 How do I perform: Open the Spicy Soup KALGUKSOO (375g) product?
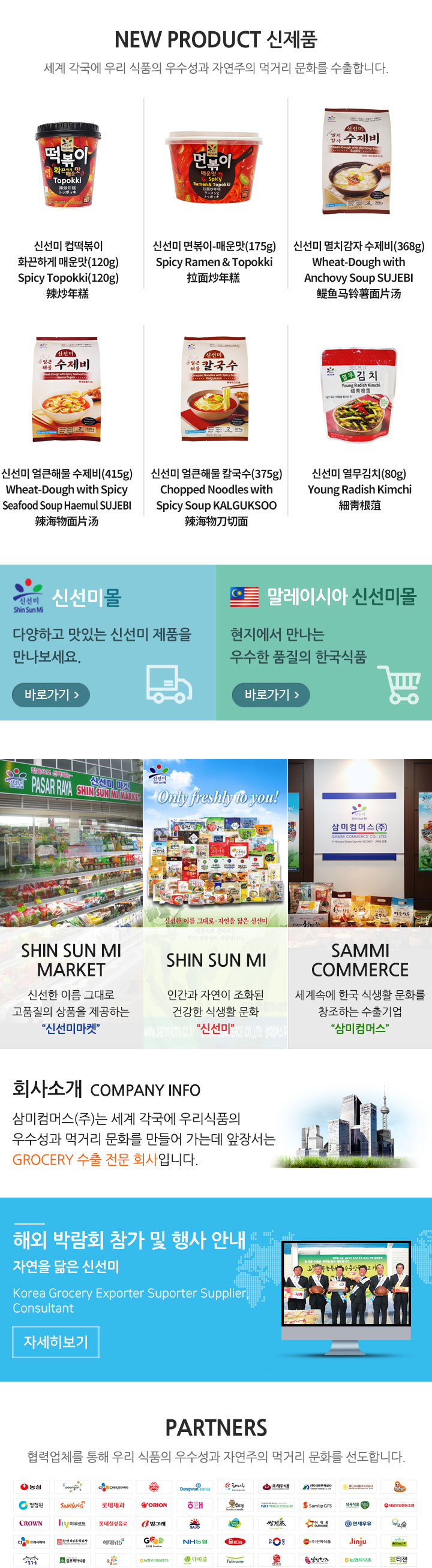[x=215, y=390]
